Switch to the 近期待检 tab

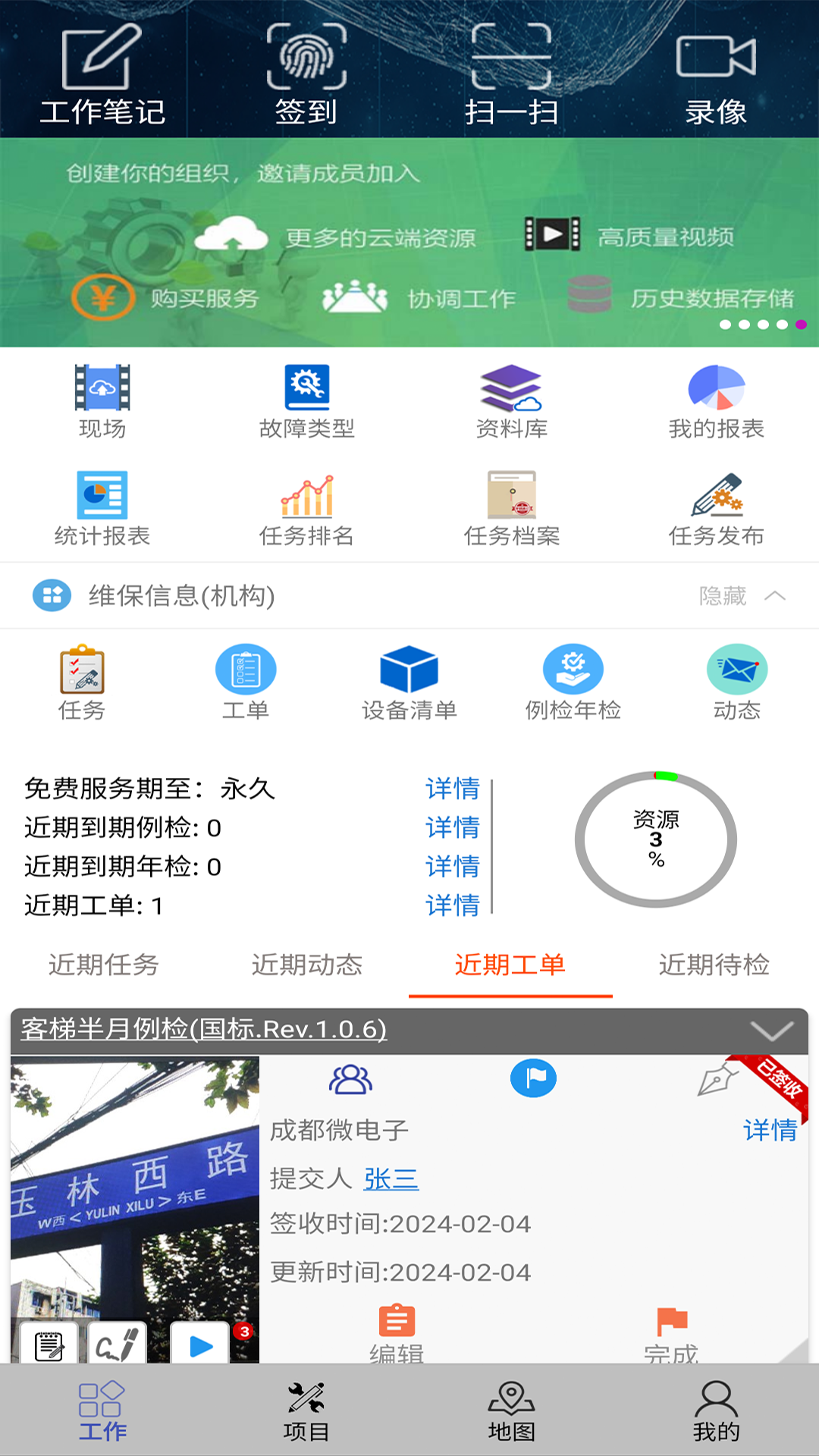[x=715, y=966]
